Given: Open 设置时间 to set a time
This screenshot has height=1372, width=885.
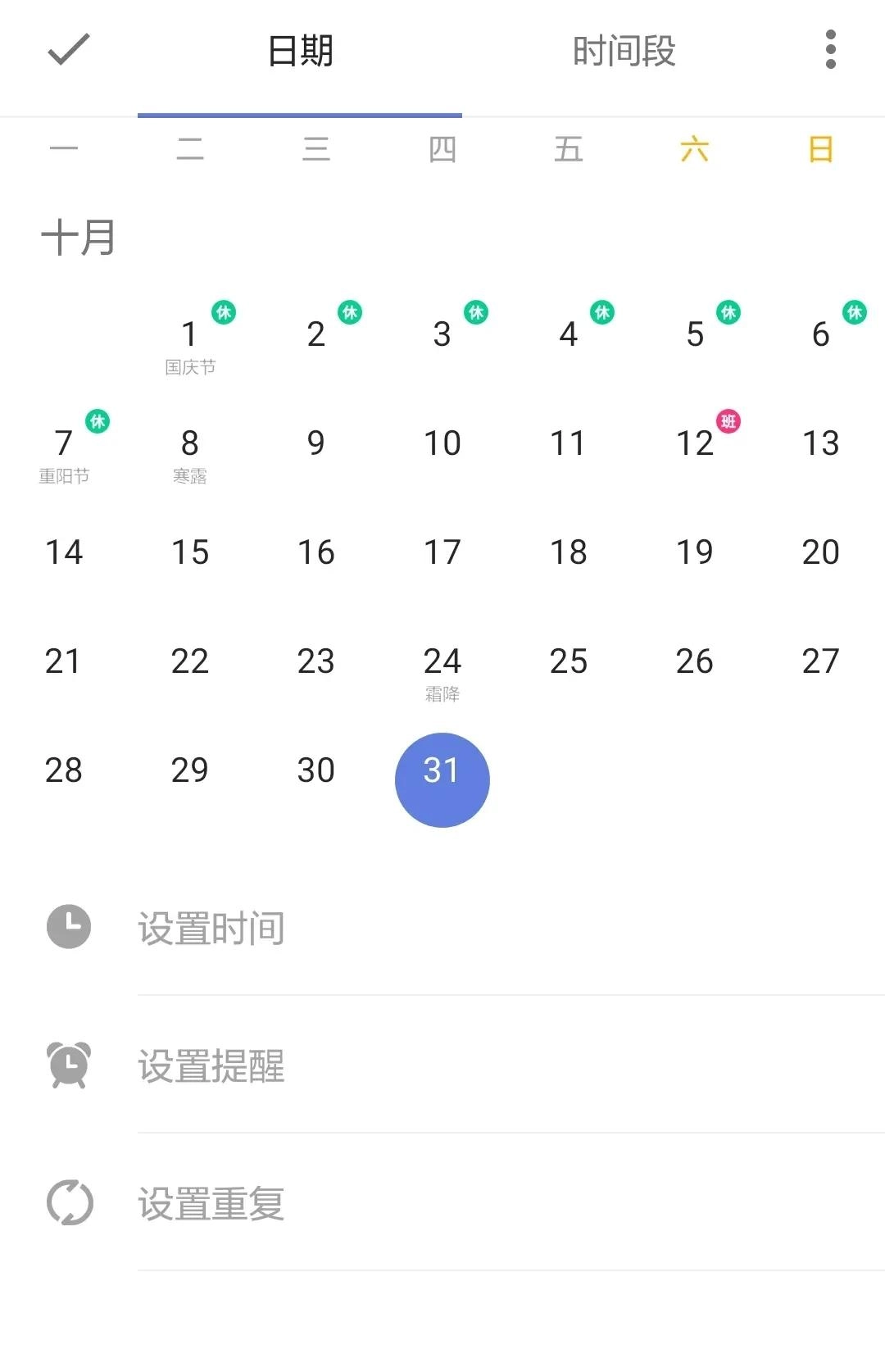Looking at the screenshot, I should (211, 928).
